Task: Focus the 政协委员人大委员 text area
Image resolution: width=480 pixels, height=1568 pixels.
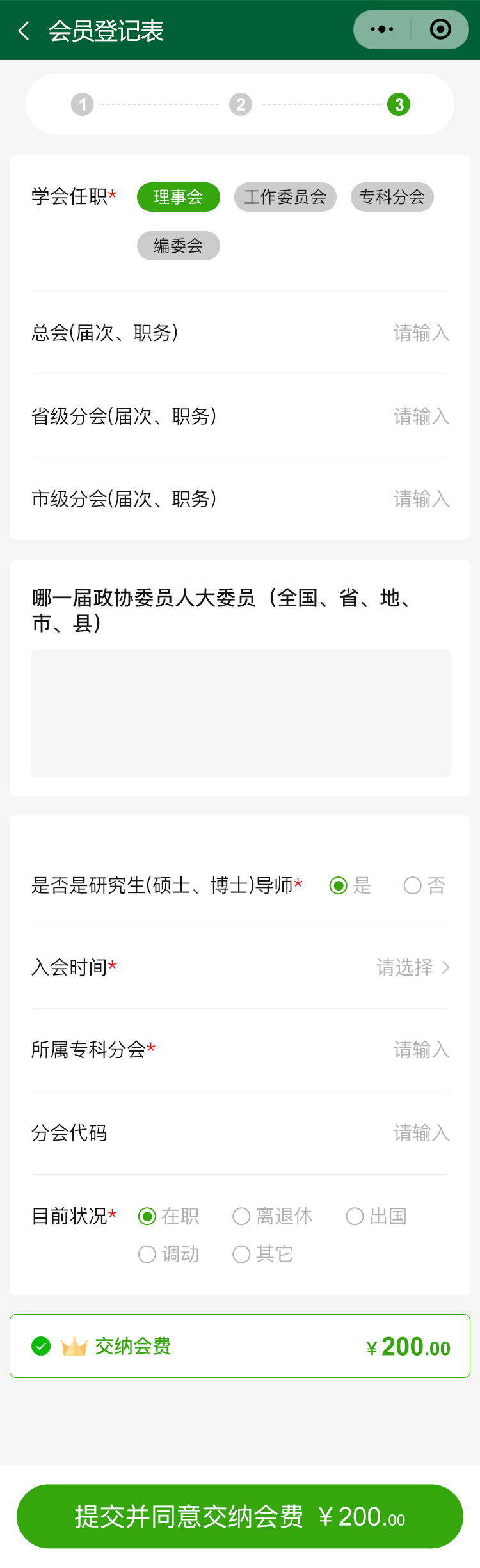Action: point(241,713)
